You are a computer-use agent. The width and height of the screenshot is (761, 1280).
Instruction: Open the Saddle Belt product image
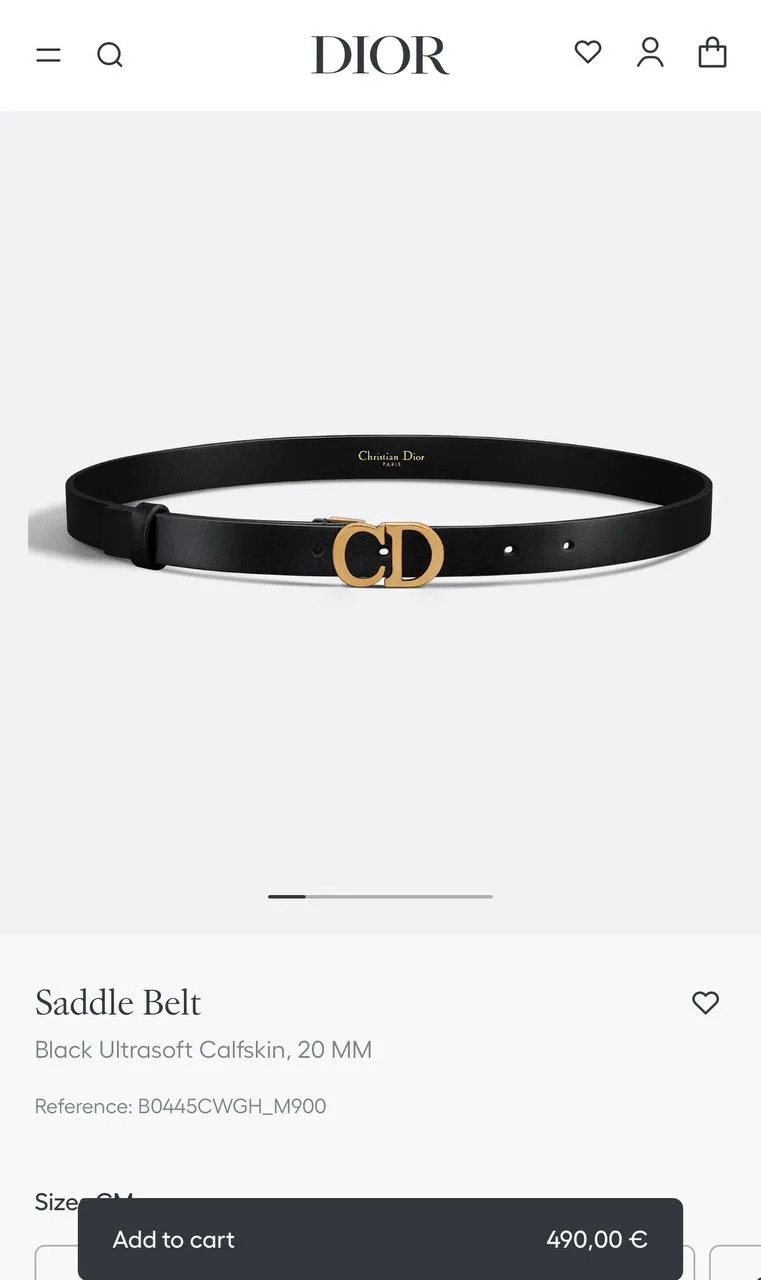380,520
